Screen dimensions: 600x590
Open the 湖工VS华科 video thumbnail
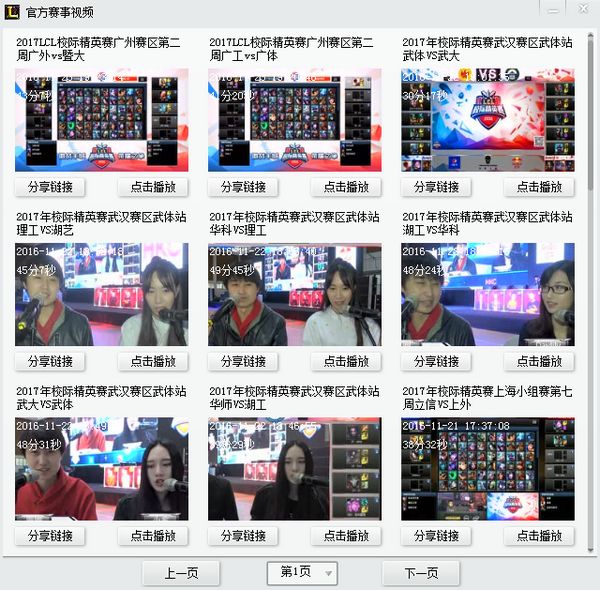click(488, 294)
